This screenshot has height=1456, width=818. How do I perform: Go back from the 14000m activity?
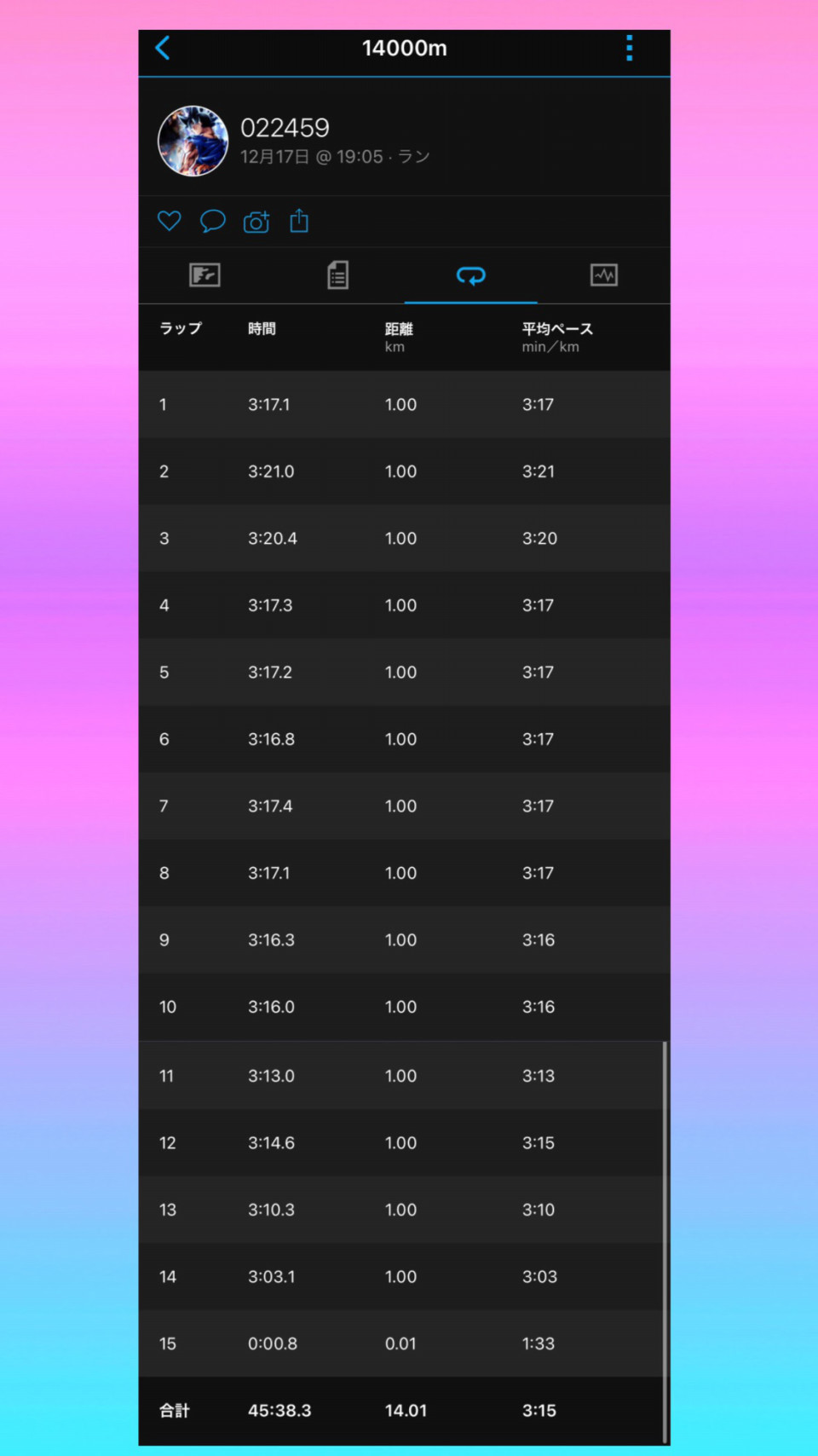tap(163, 48)
